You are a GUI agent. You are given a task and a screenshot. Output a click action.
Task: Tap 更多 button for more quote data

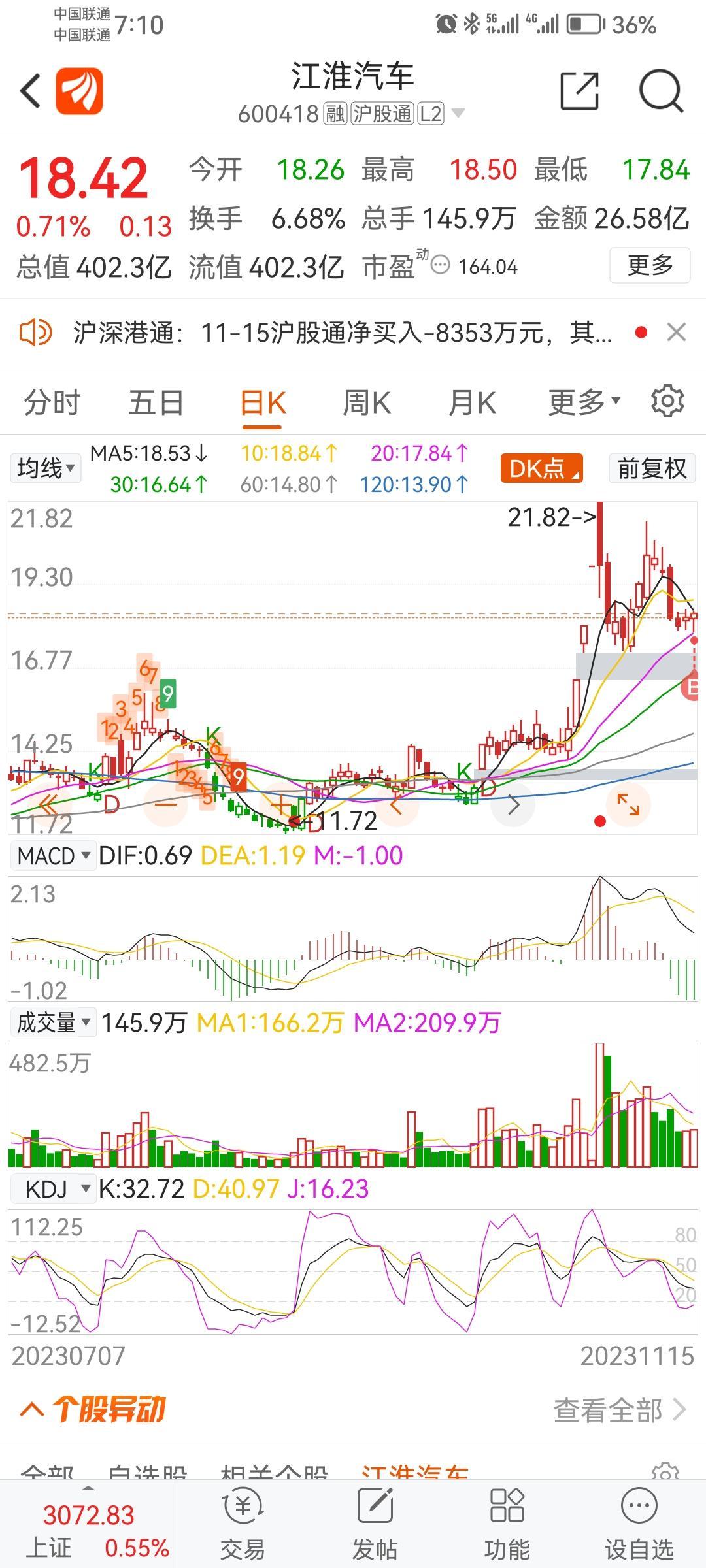(650, 265)
